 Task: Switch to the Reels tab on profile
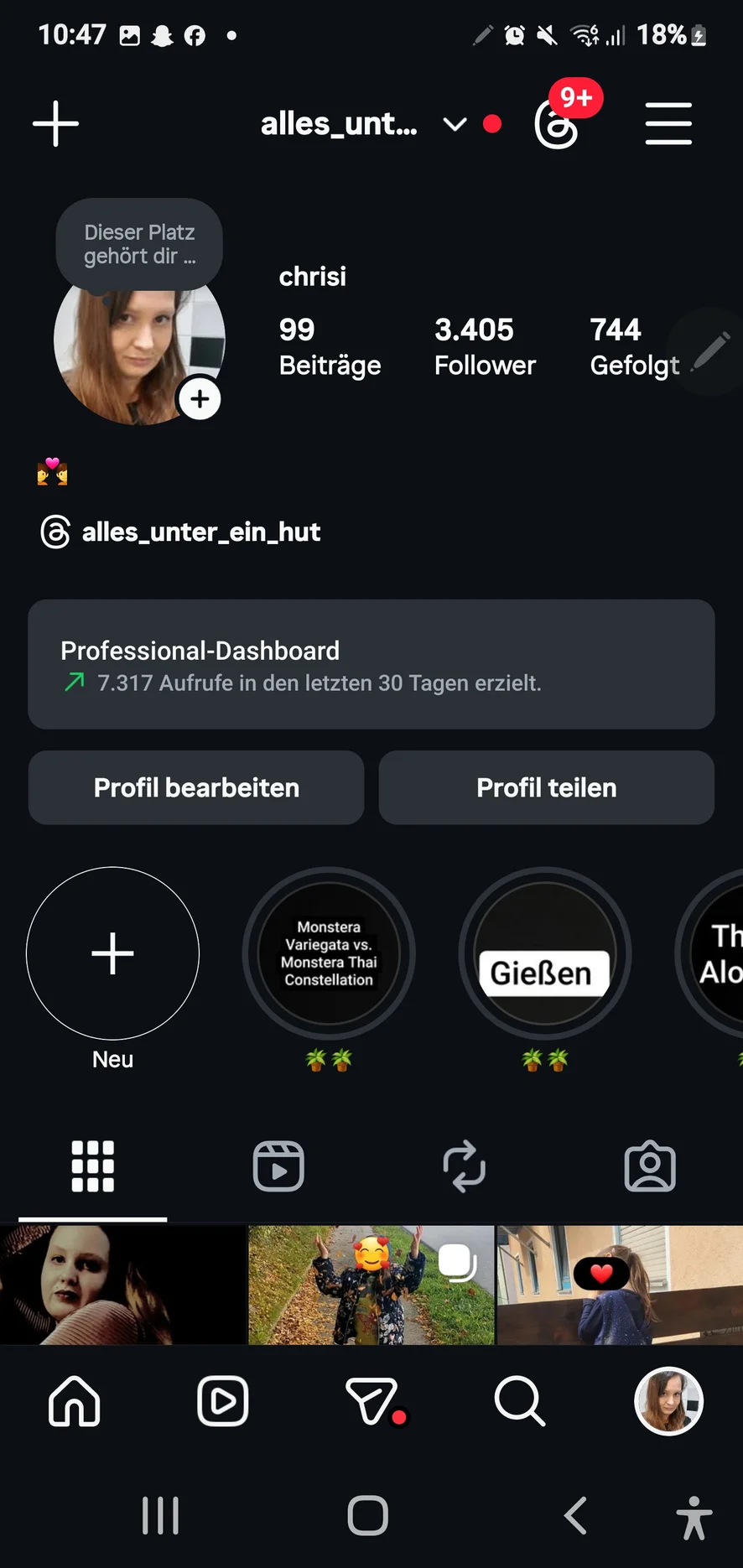(x=278, y=1166)
